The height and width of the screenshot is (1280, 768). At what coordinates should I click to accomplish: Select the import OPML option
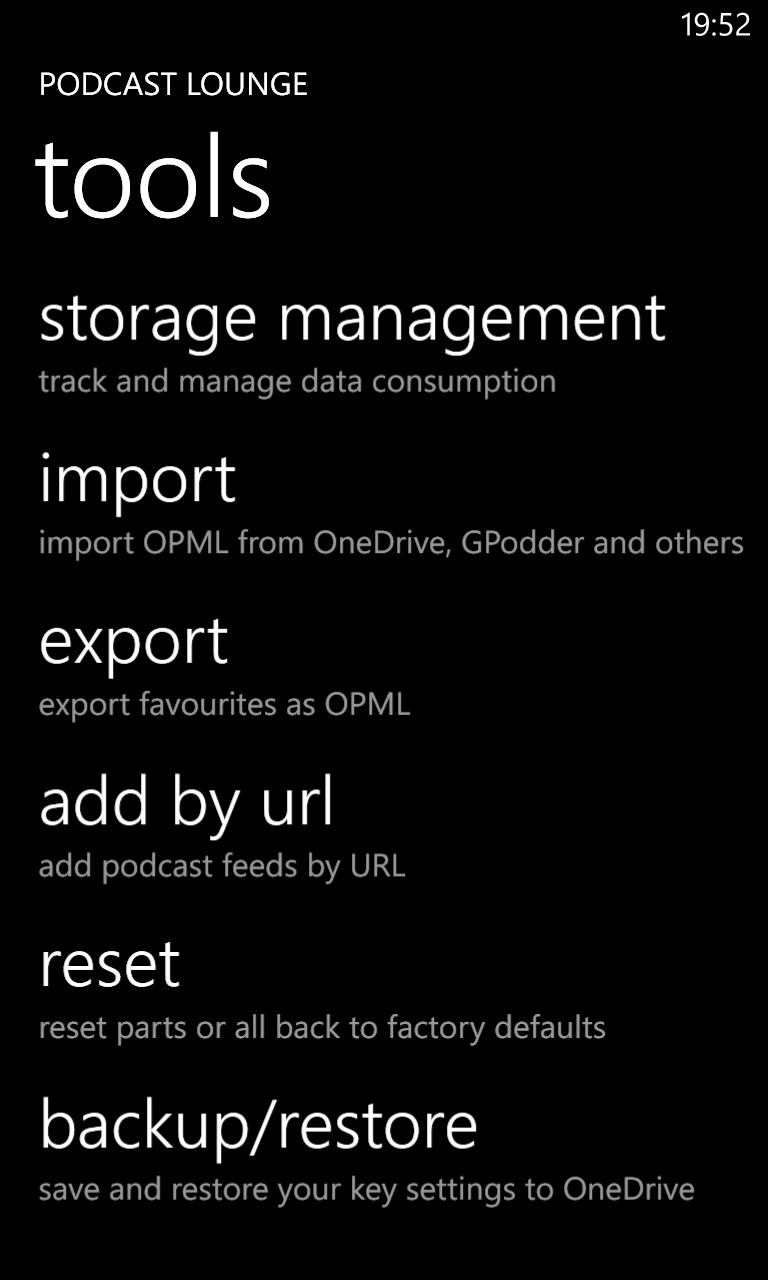pyautogui.click(x=138, y=480)
